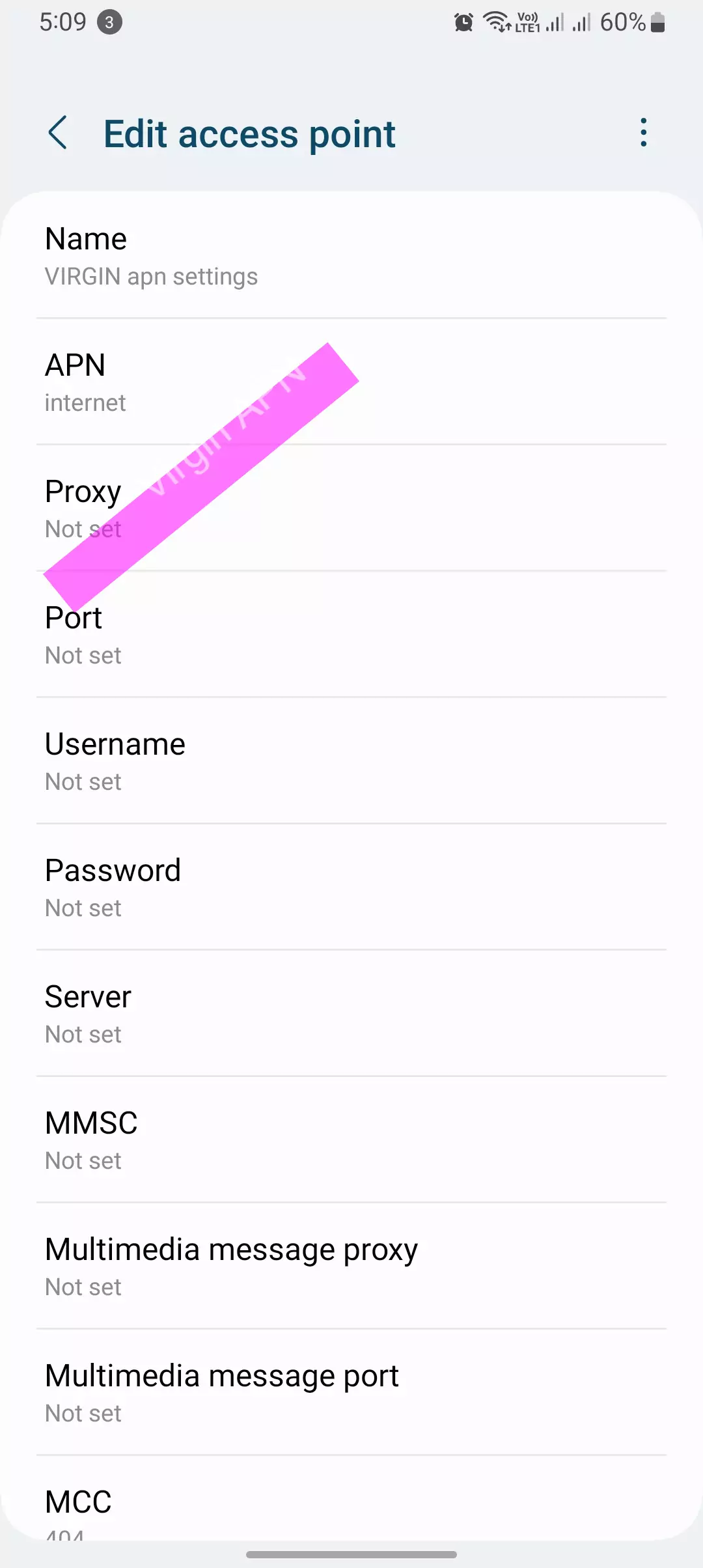Image resolution: width=703 pixels, height=1568 pixels.
Task: Set the Password field
Action: coord(351,888)
